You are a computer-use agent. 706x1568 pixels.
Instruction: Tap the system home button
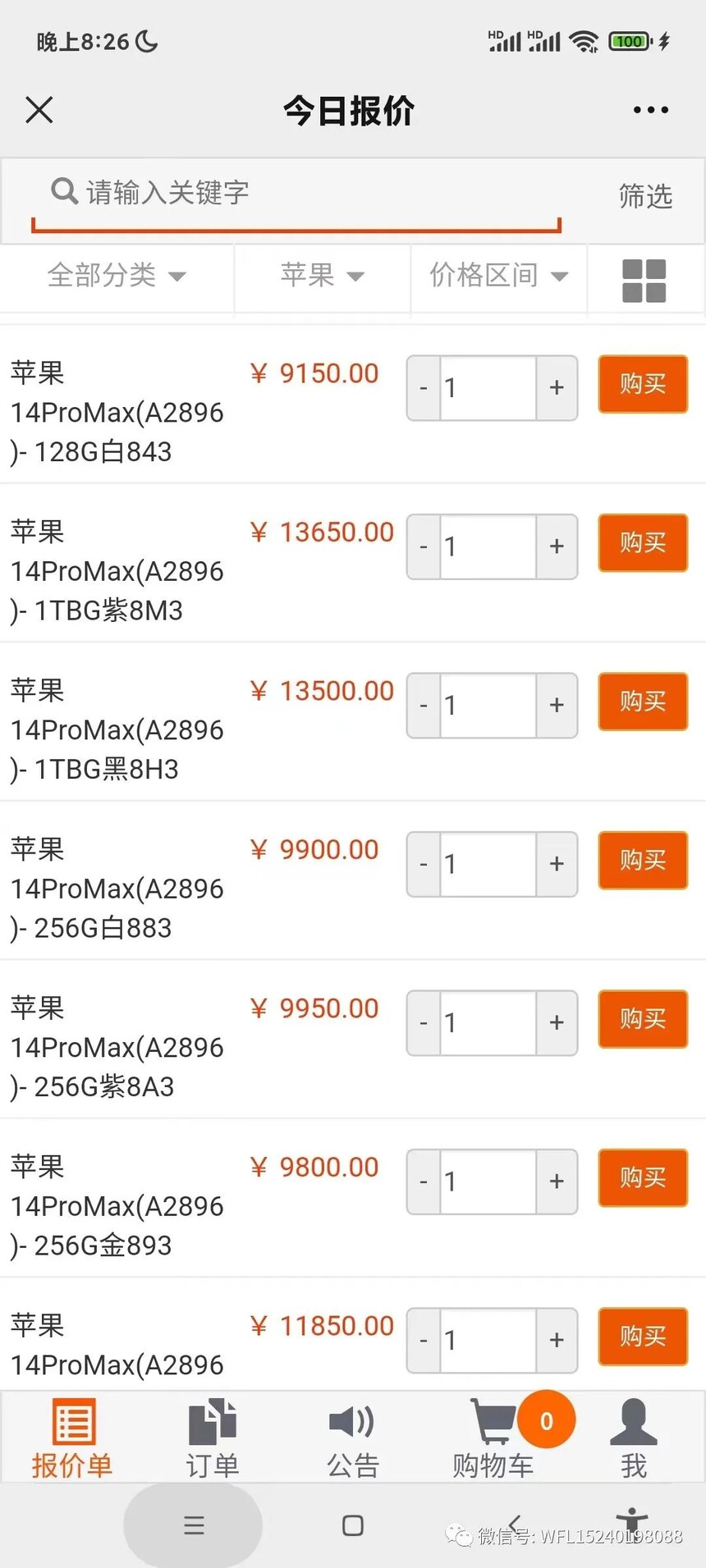click(x=353, y=1525)
